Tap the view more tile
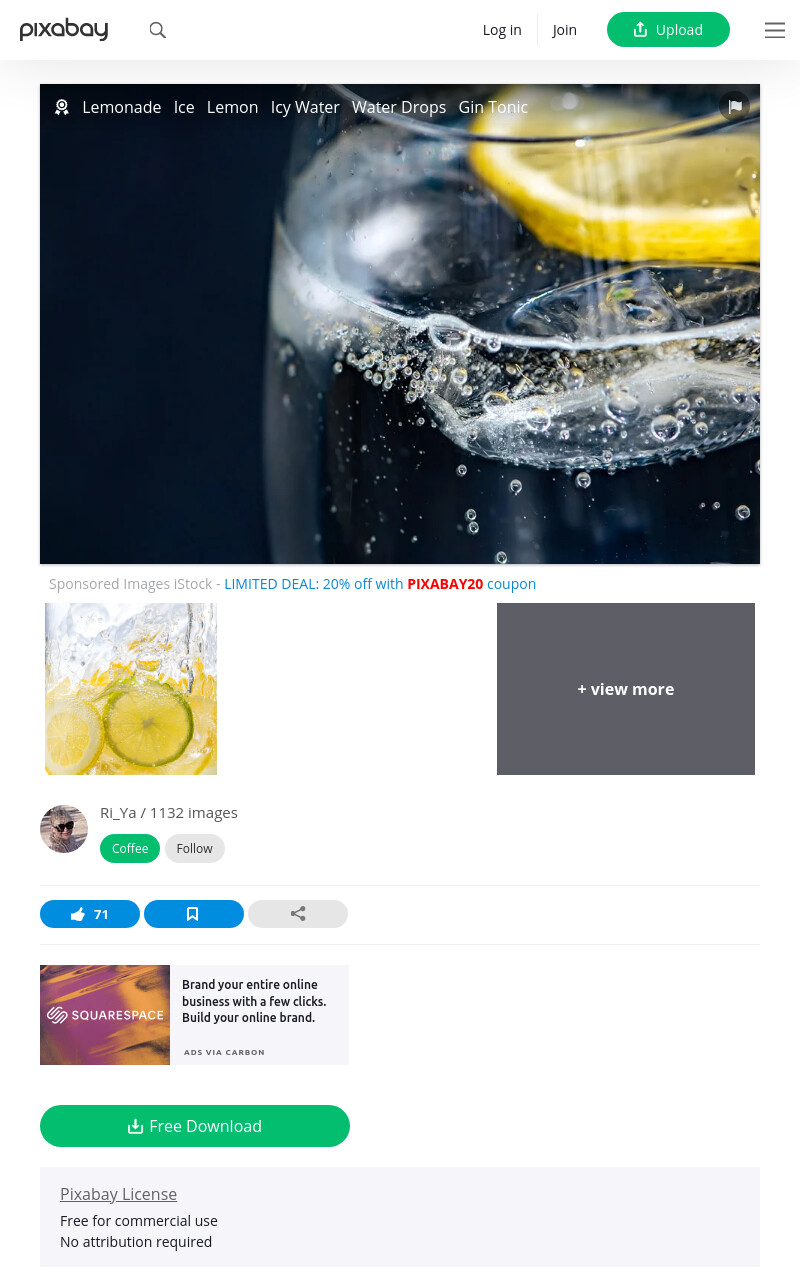The height and width of the screenshot is (1280, 800). (x=626, y=689)
